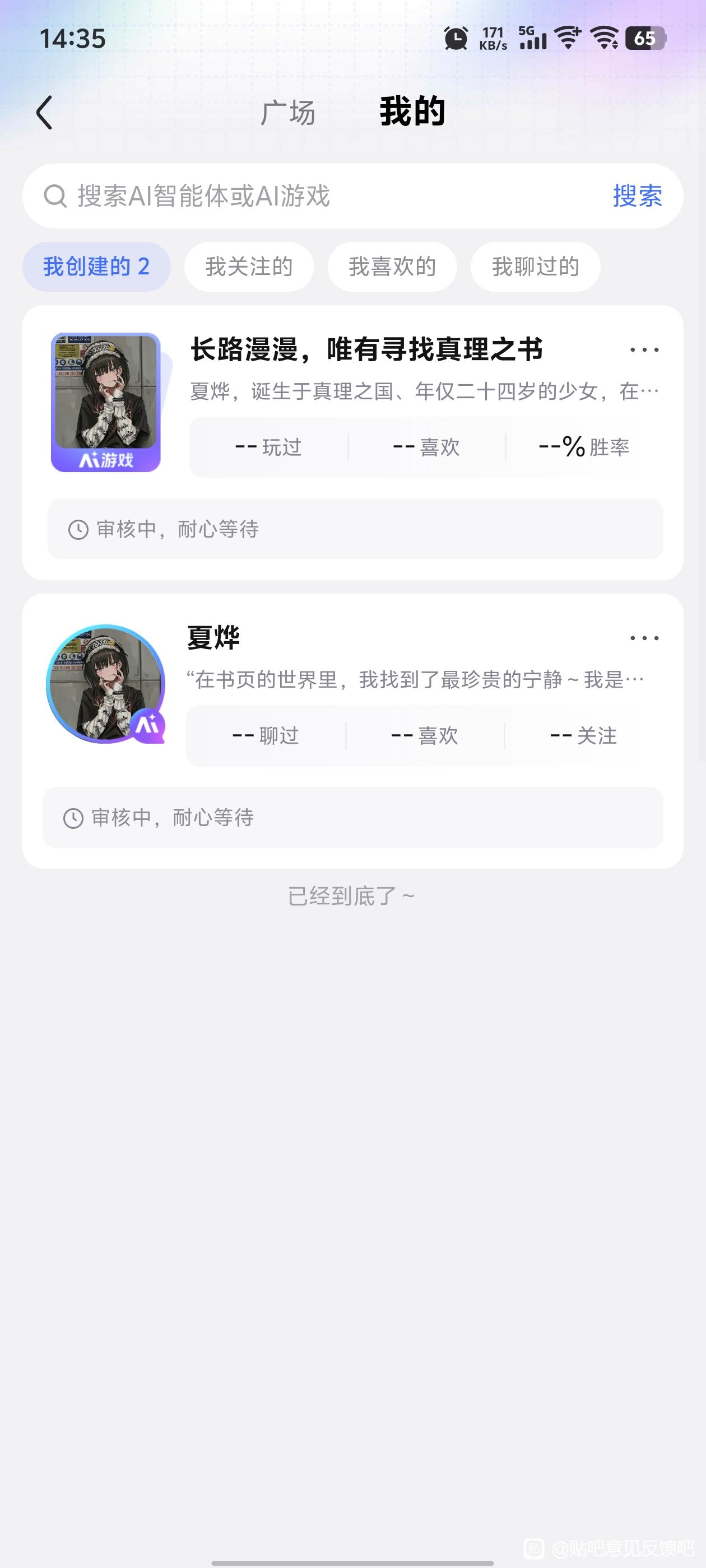Filter by 我喜欢的
The width and height of the screenshot is (706, 1568).
tap(392, 267)
